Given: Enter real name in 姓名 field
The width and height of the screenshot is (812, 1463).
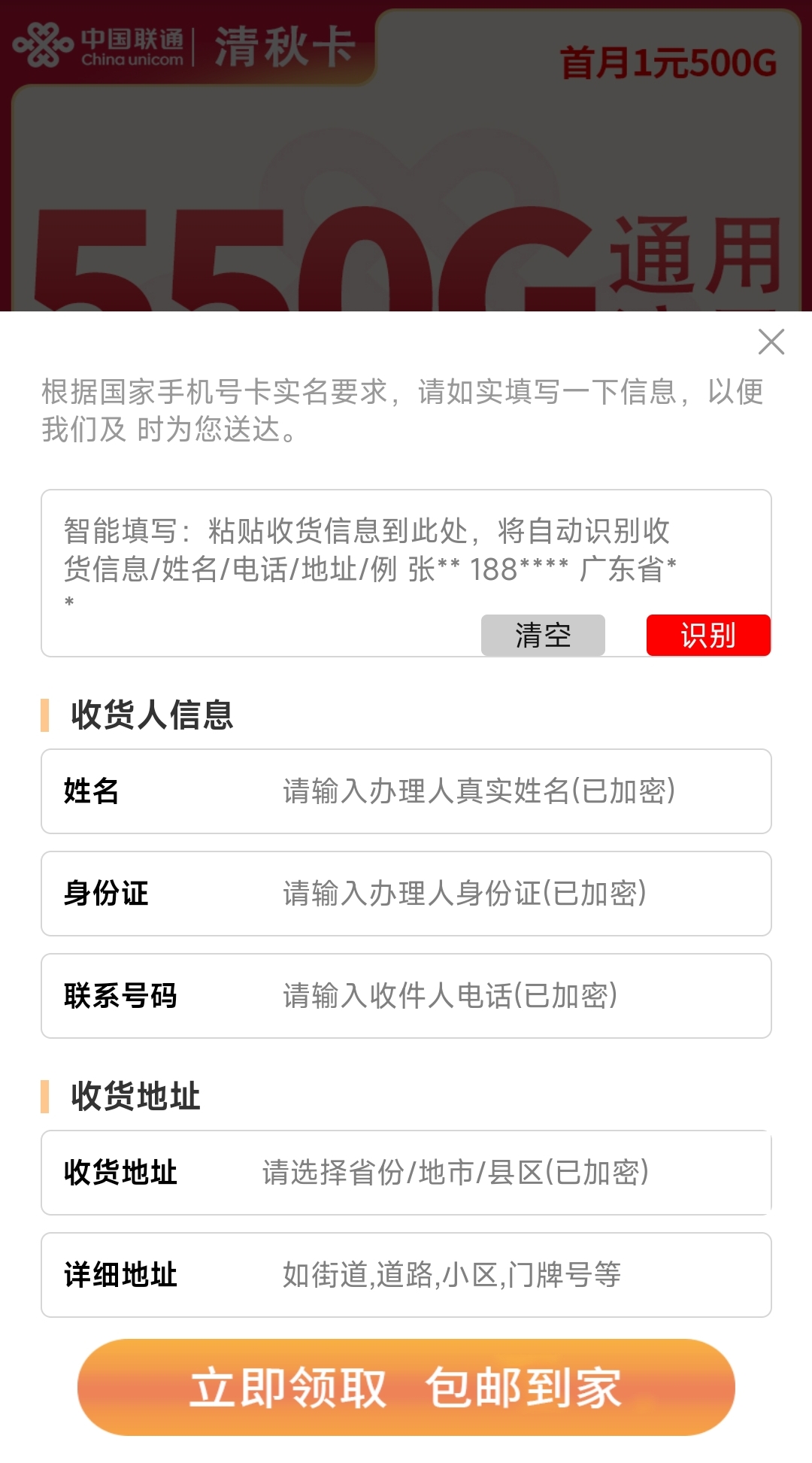Looking at the screenshot, I should pyautogui.click(x=478, y=791).
